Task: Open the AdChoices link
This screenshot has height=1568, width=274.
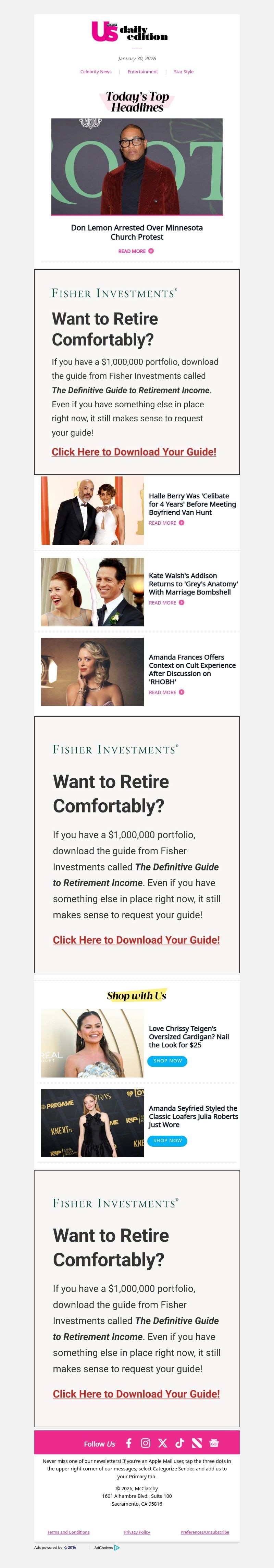Action: 107,1547
